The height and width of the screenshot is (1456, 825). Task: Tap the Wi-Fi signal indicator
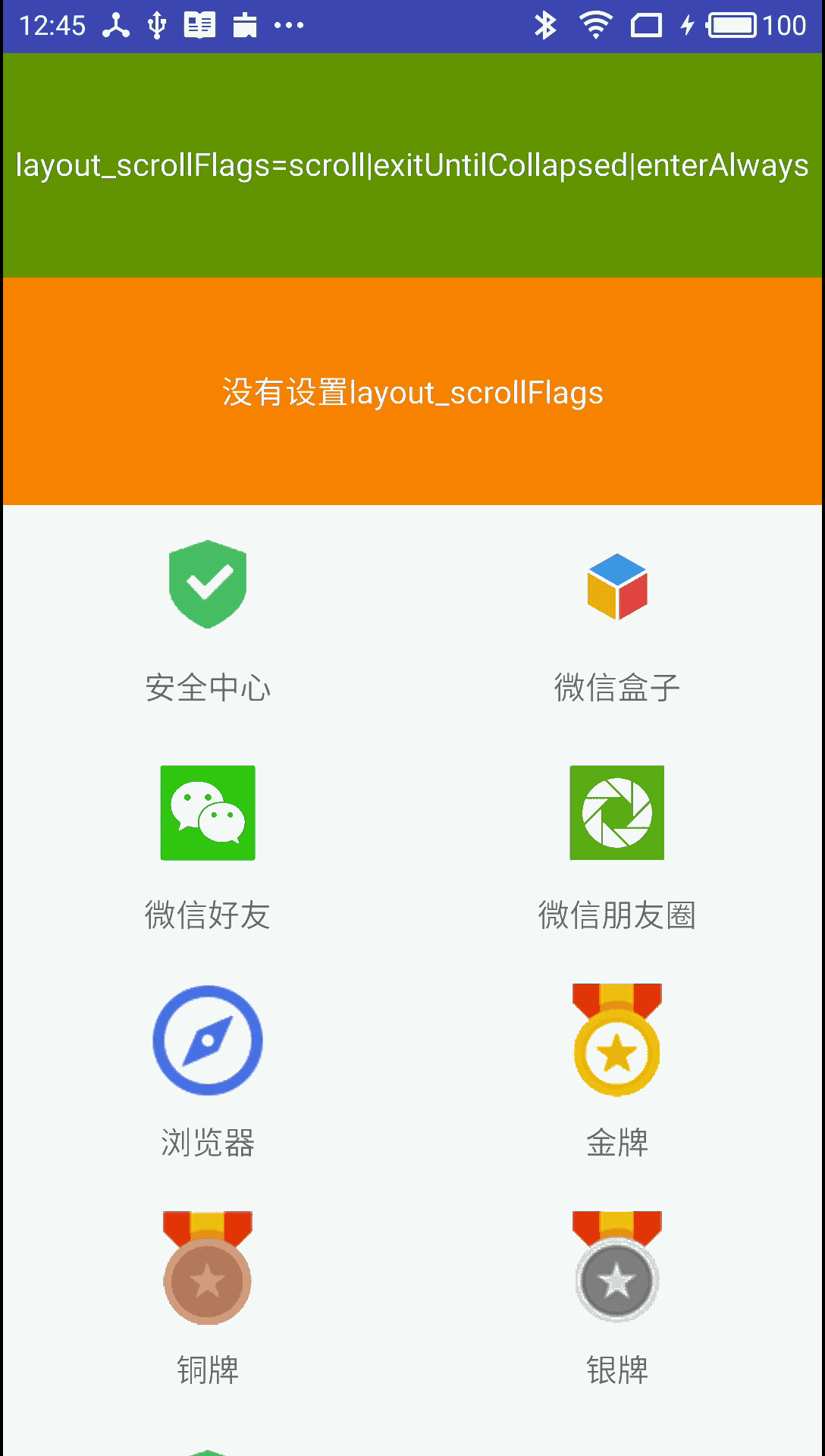coord(597,25)
